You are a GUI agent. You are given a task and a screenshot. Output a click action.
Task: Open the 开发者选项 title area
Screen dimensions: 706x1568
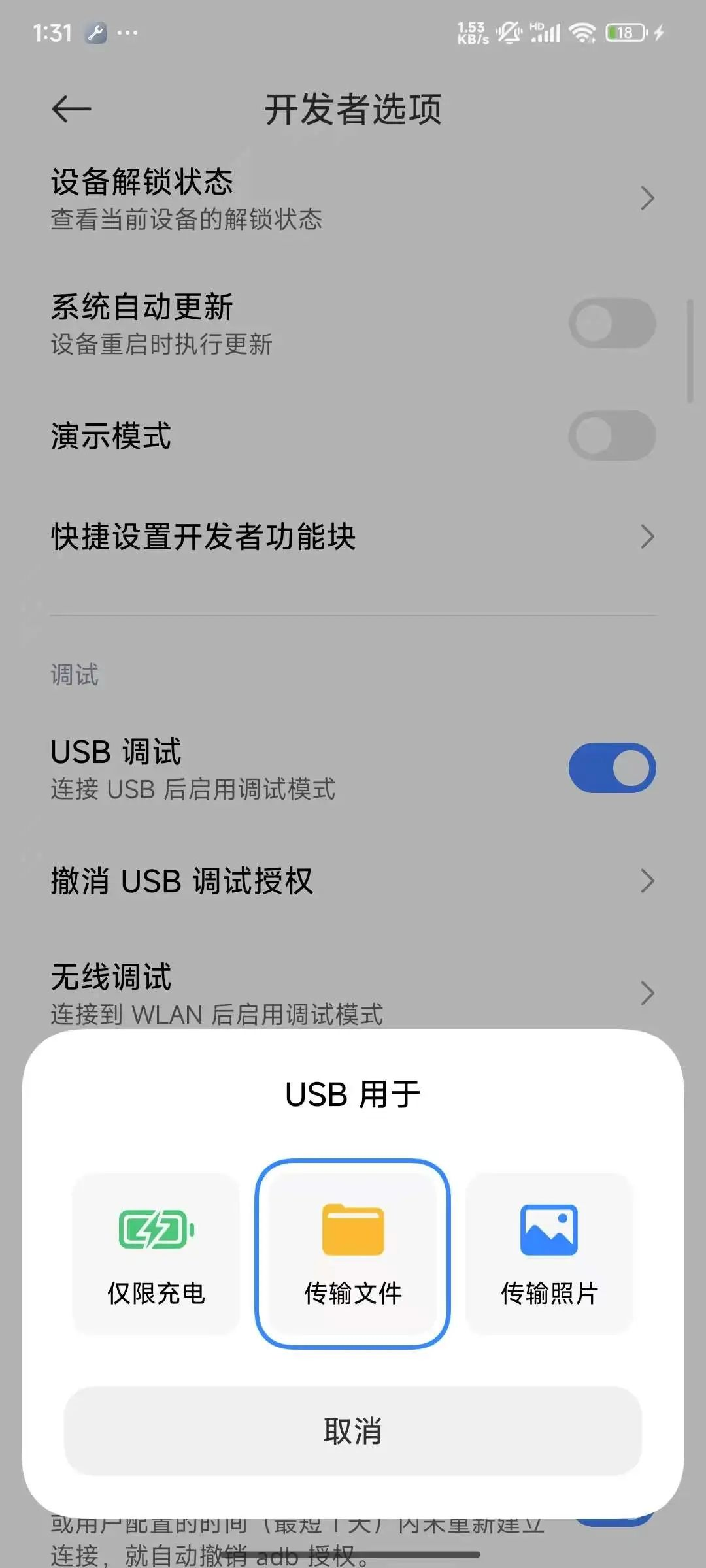(x=353, y=110)
